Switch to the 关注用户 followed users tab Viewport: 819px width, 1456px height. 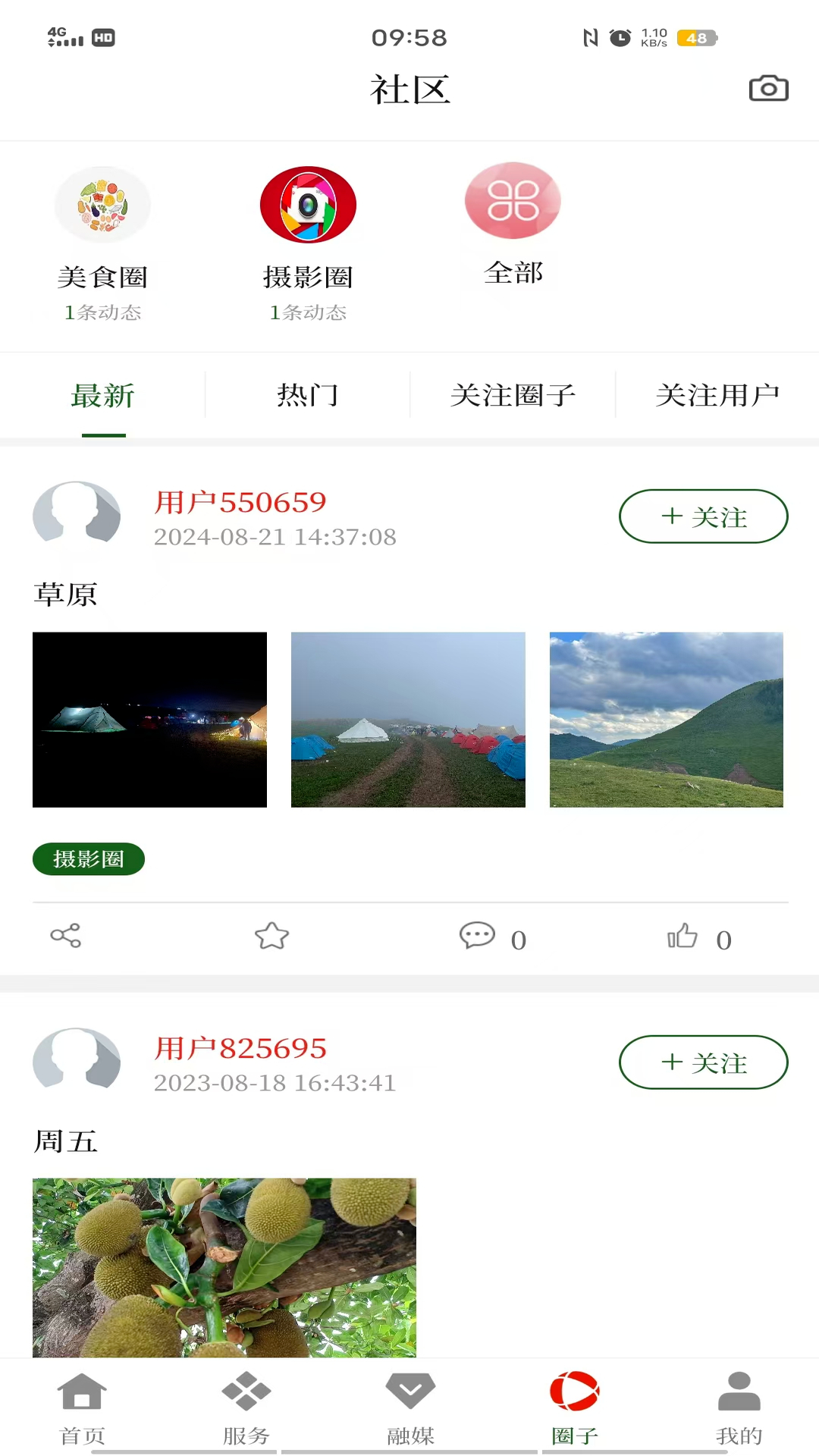tap(718, 395)
